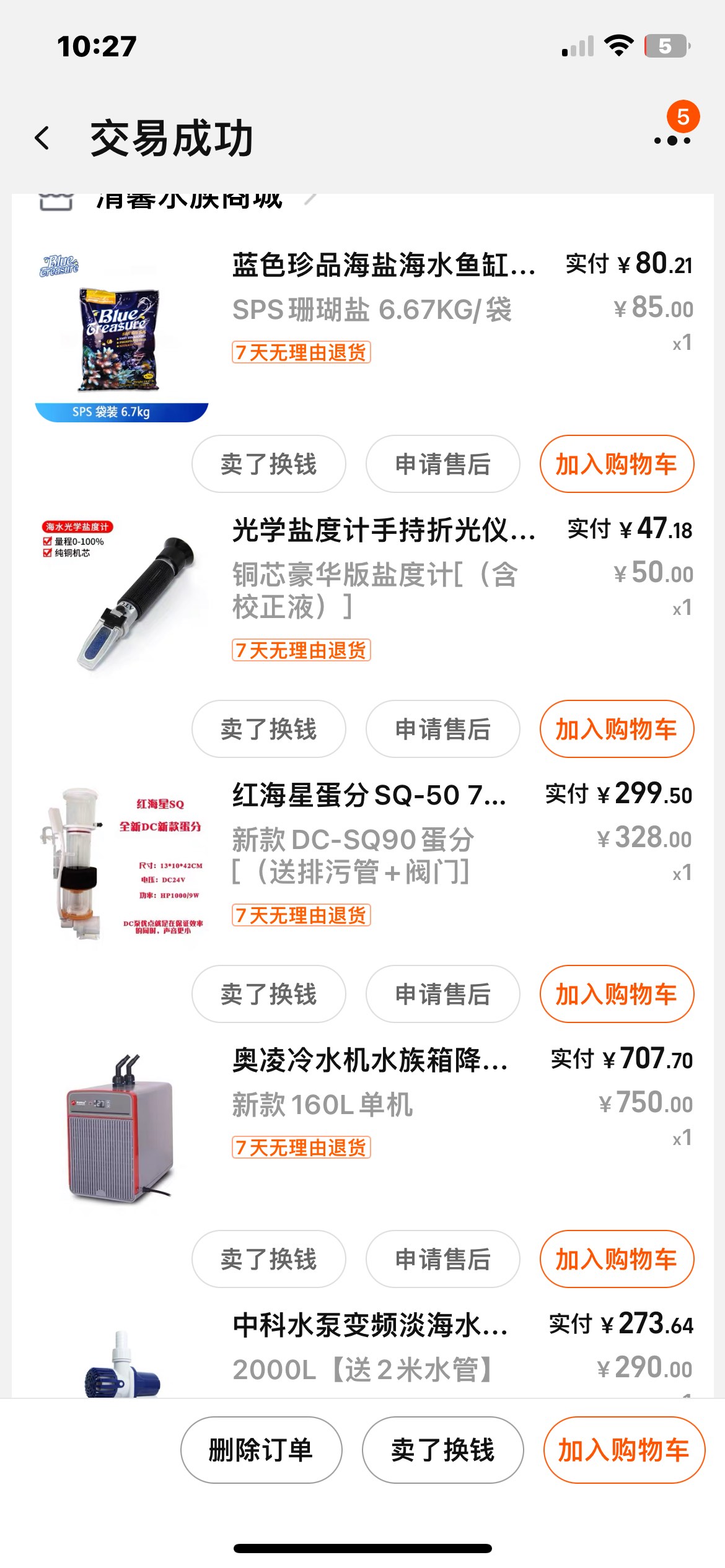Go back from the 交易成功 page
The height and width of the screenshot is (1568, 725).
coord(42,138)
